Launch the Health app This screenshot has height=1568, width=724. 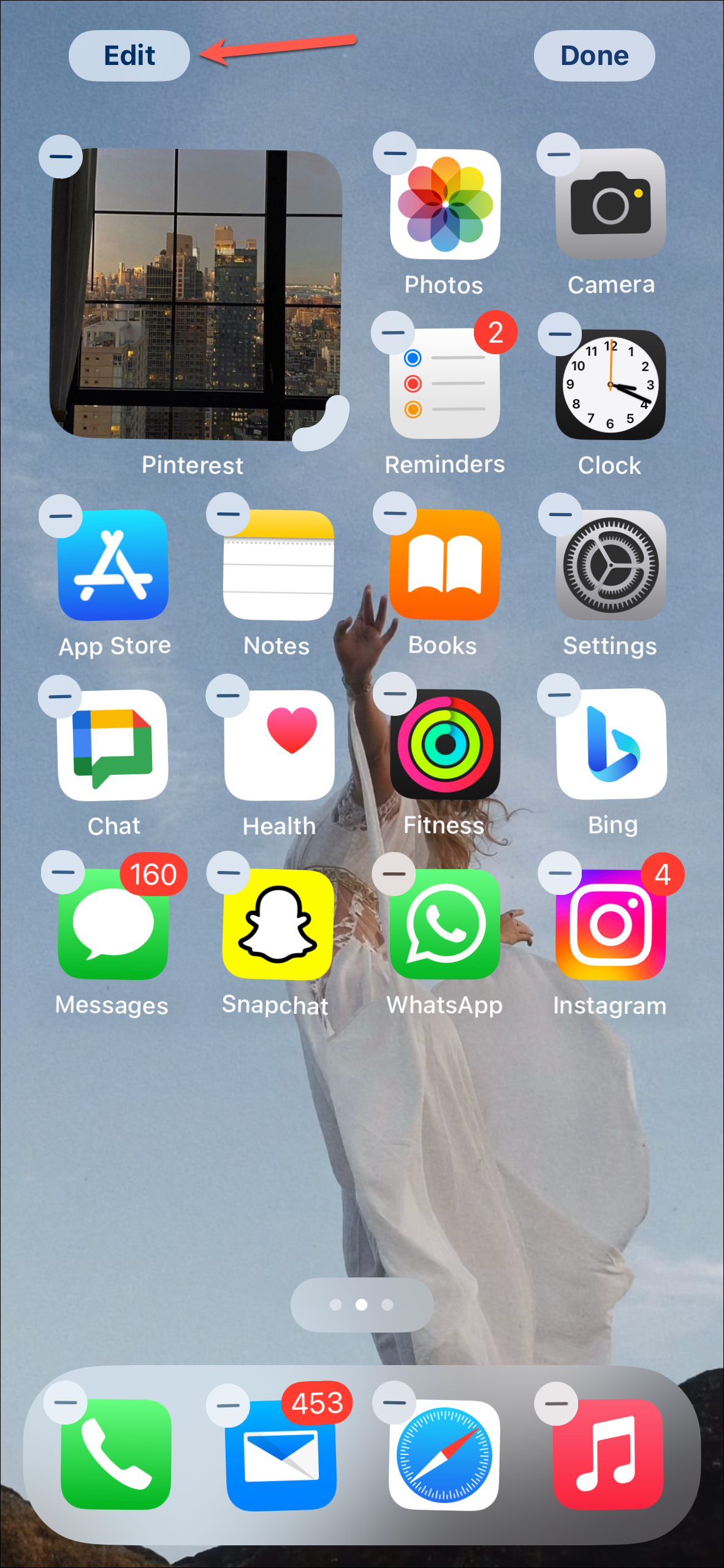click(280, 745)
